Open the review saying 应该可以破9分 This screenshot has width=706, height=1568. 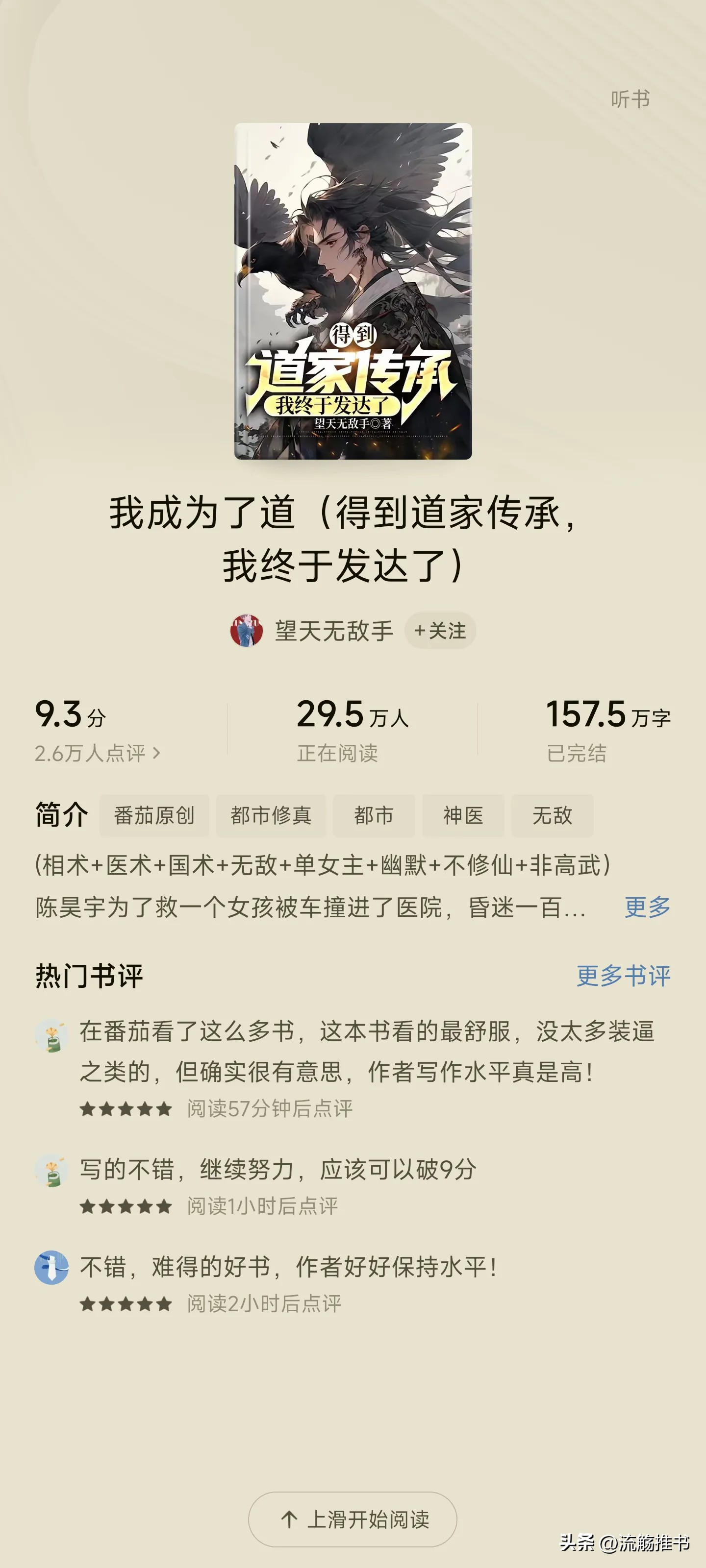coord(278,1169)
